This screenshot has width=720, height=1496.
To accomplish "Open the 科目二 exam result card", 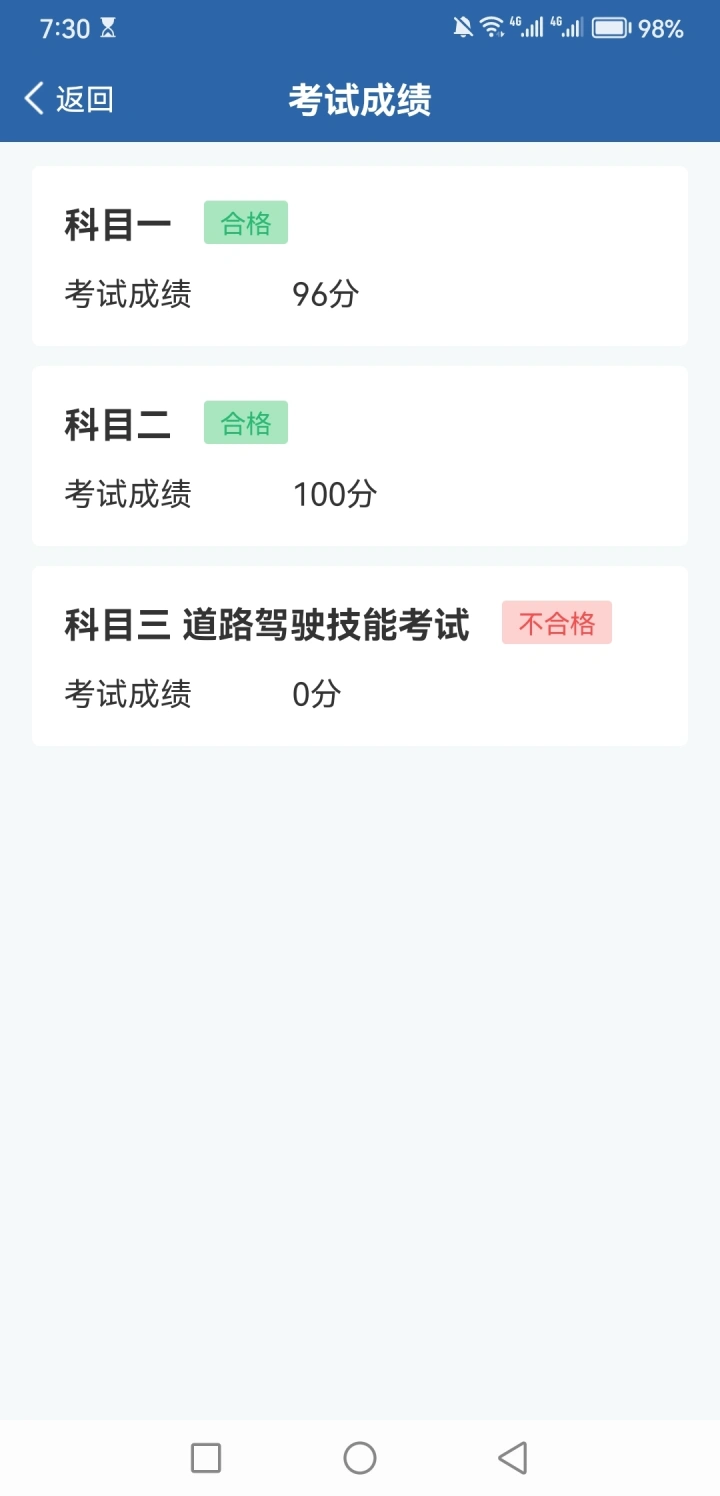I will click(360, 456).
